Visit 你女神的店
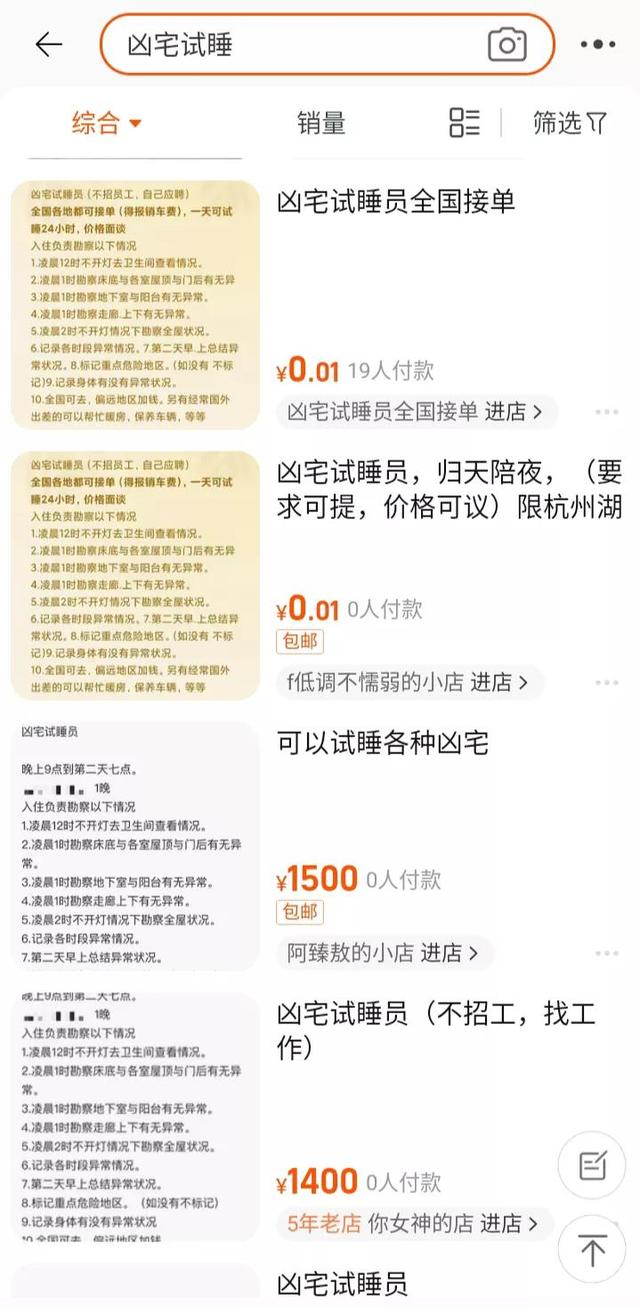The height and width of the screenshot is (1308, 640). coord(414,1223)
